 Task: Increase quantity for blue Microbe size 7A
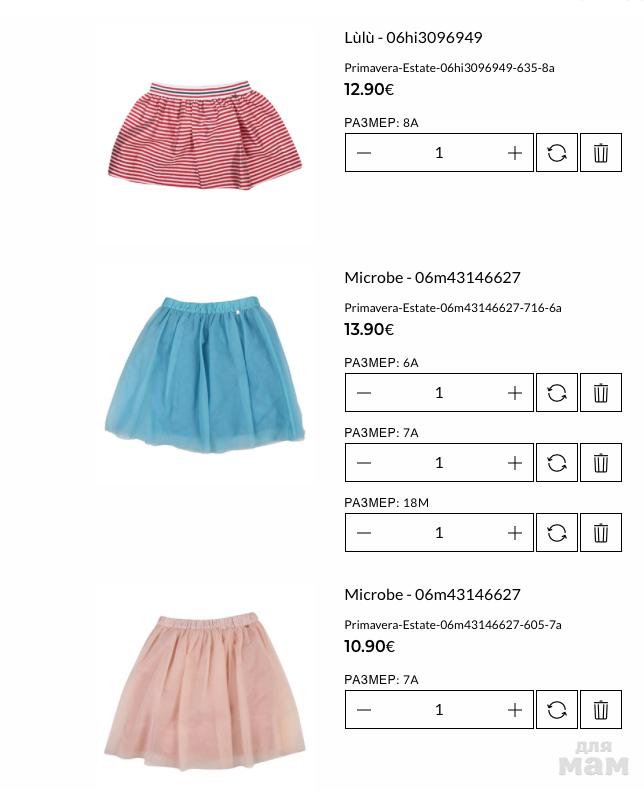click(514, 463)
